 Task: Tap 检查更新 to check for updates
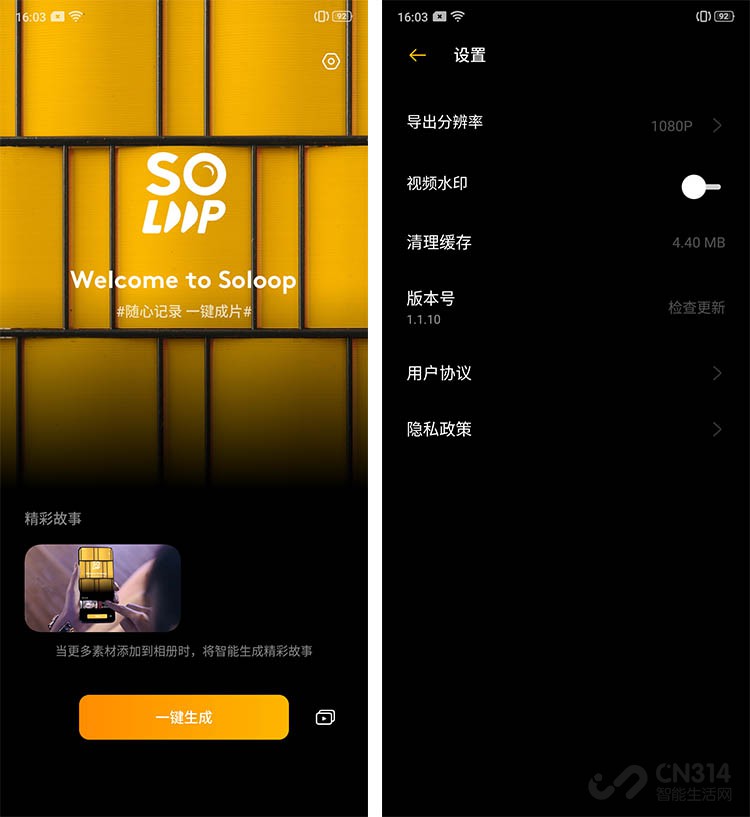(696, 307)
